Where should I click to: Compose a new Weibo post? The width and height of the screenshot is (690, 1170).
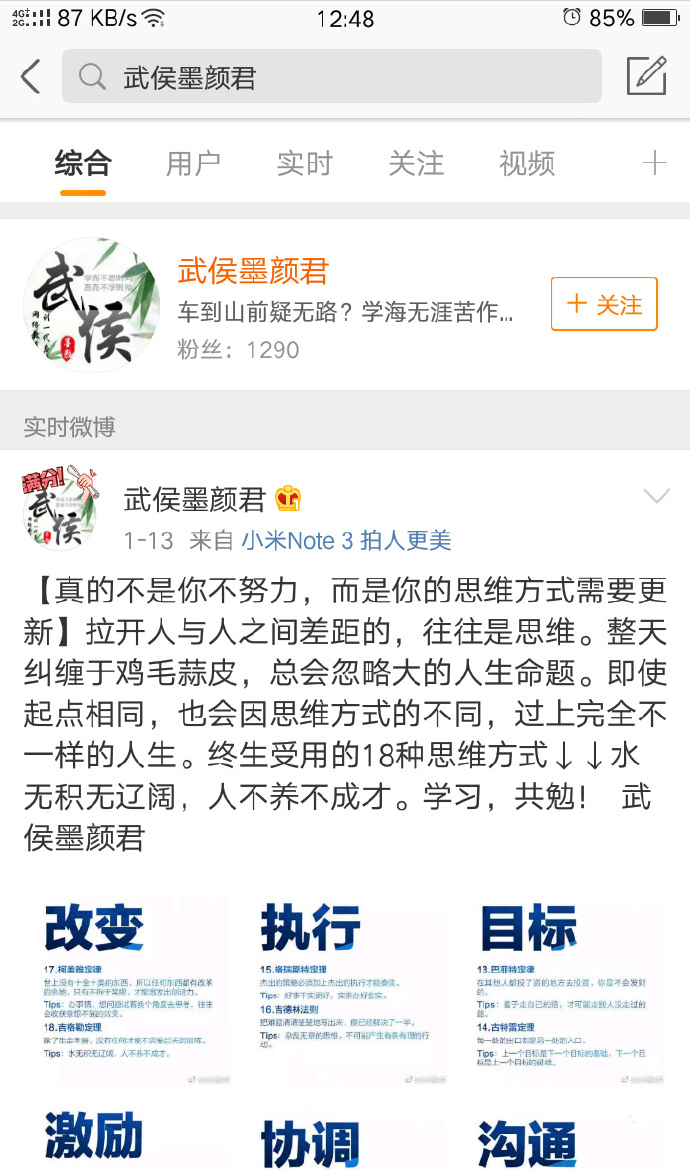click(646, 76)
